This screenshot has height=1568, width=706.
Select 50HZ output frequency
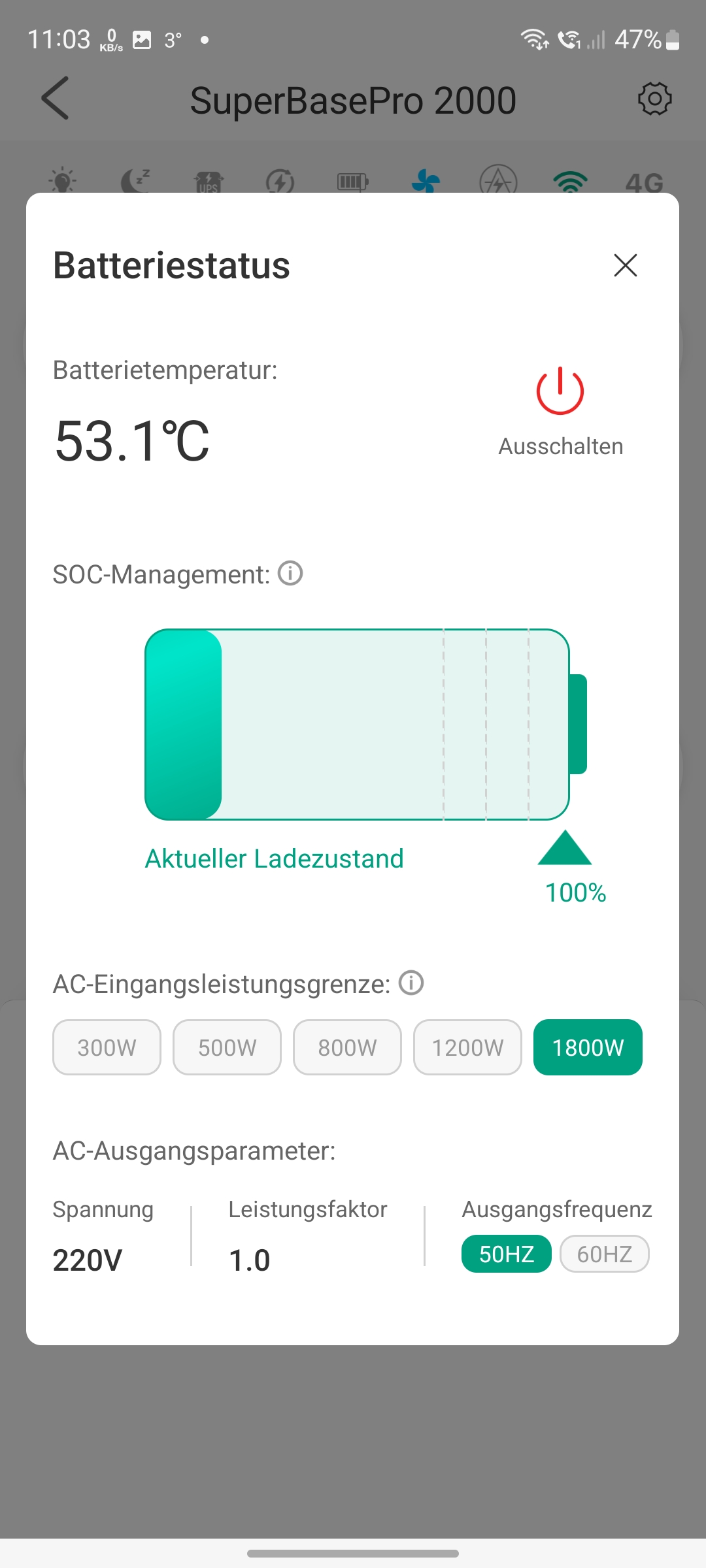click(x=506, y=1254)
